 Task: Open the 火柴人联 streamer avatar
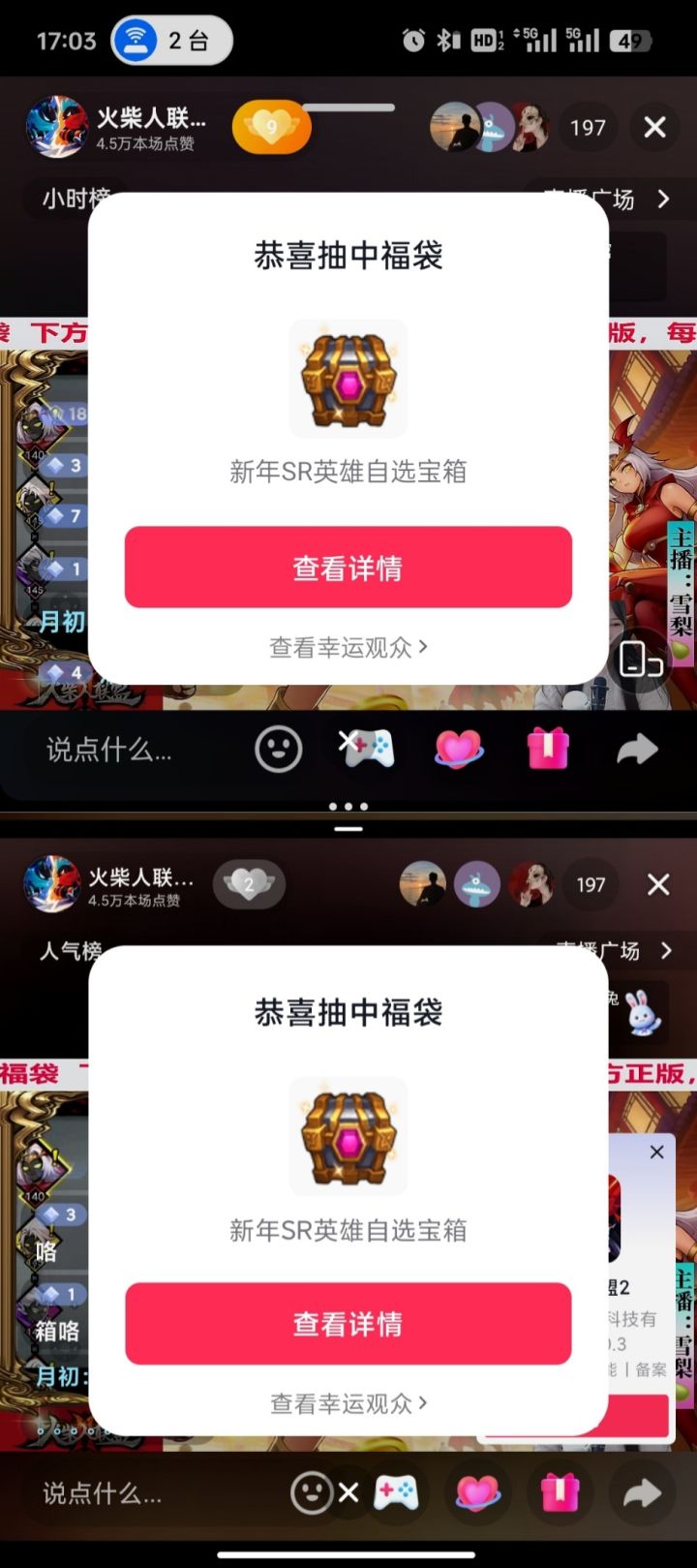tap(55, 127)
